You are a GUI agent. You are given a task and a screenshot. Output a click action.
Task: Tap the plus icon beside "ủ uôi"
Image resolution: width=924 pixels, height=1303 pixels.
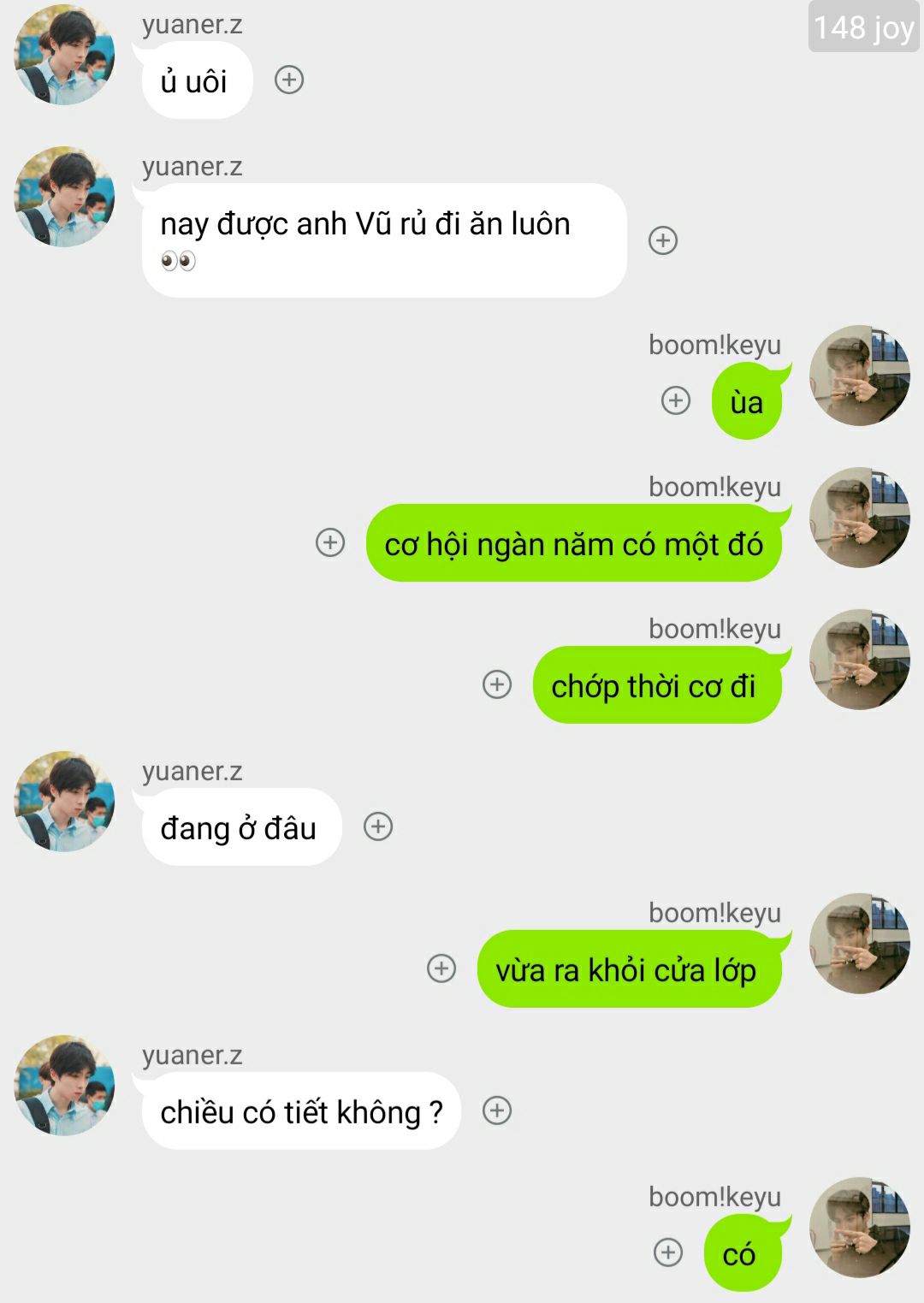point(289,80)
